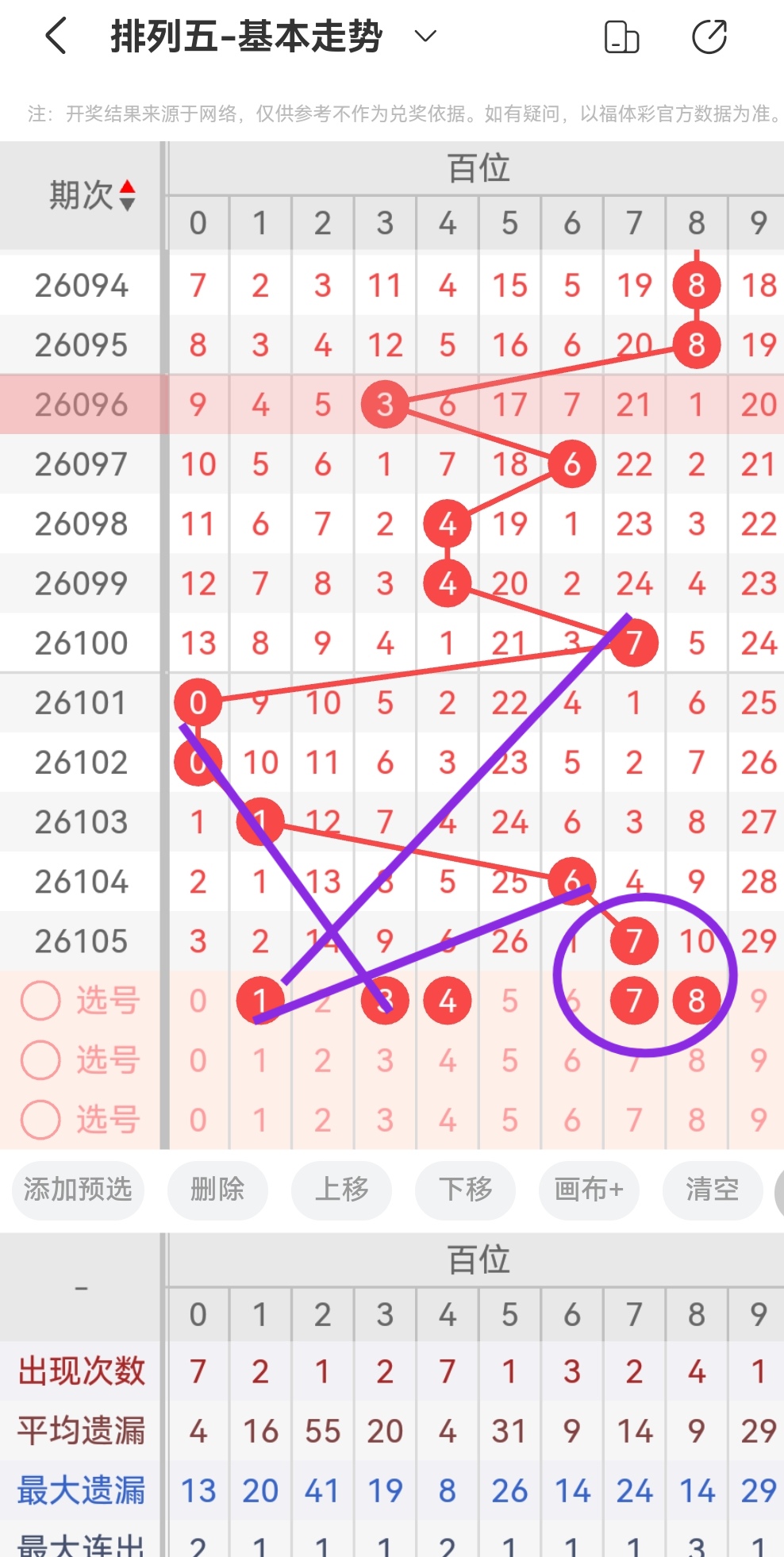Tap 清空 to clear the canvas drawings
This screenshot has height=1557, width=784.
(x=712, y=1190)
